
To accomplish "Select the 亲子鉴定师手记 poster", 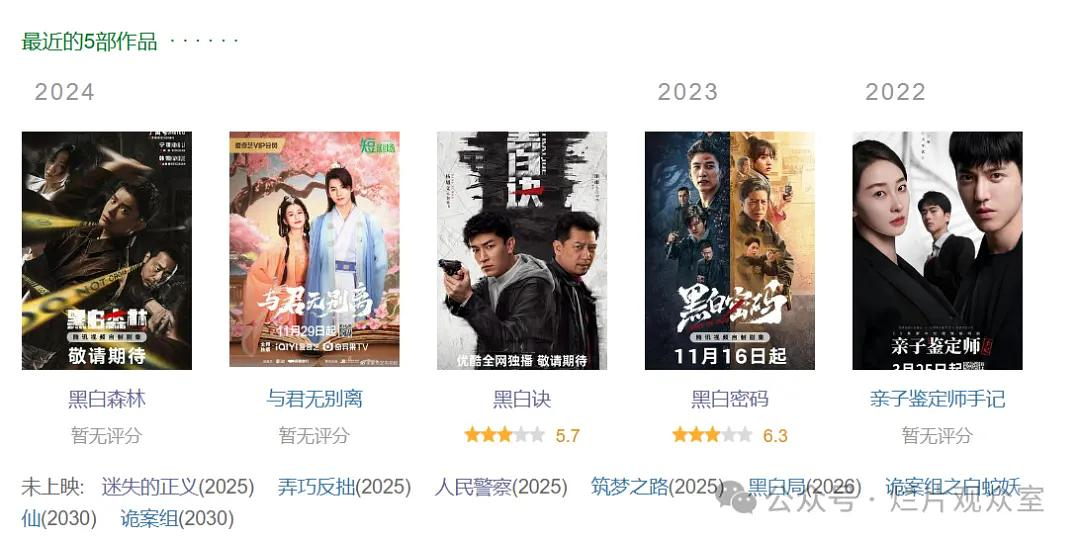I will coord(937,250).
